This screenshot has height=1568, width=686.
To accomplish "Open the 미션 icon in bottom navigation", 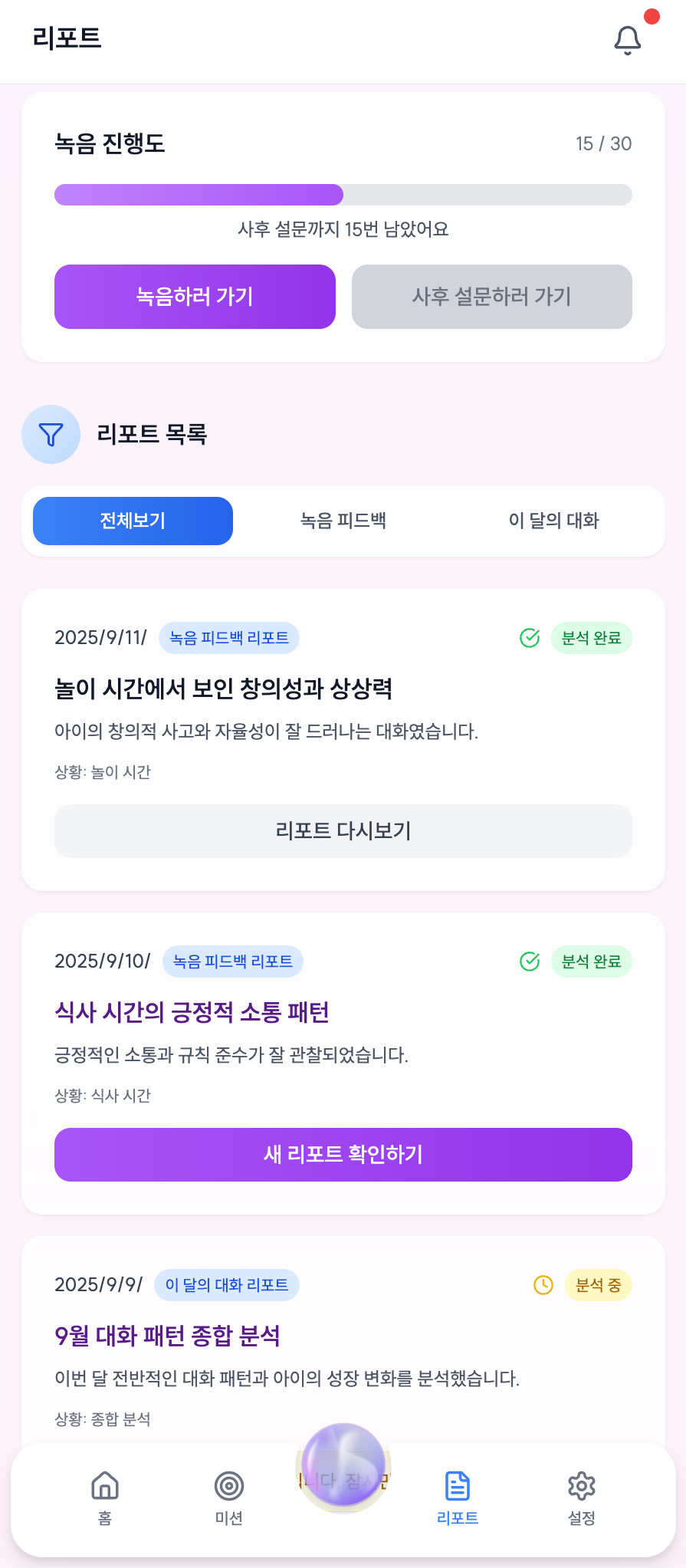I will (228, 1487).
